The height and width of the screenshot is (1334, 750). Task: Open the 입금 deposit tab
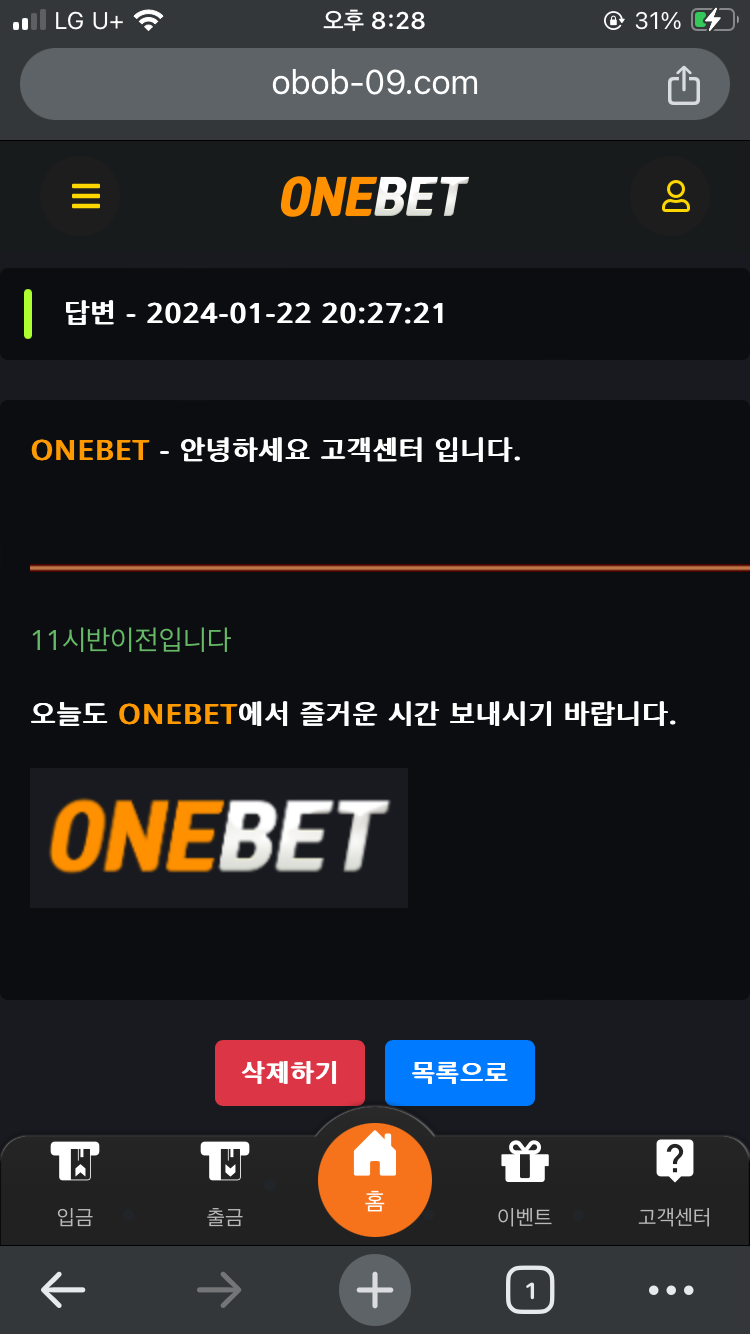pos(75,1185)
